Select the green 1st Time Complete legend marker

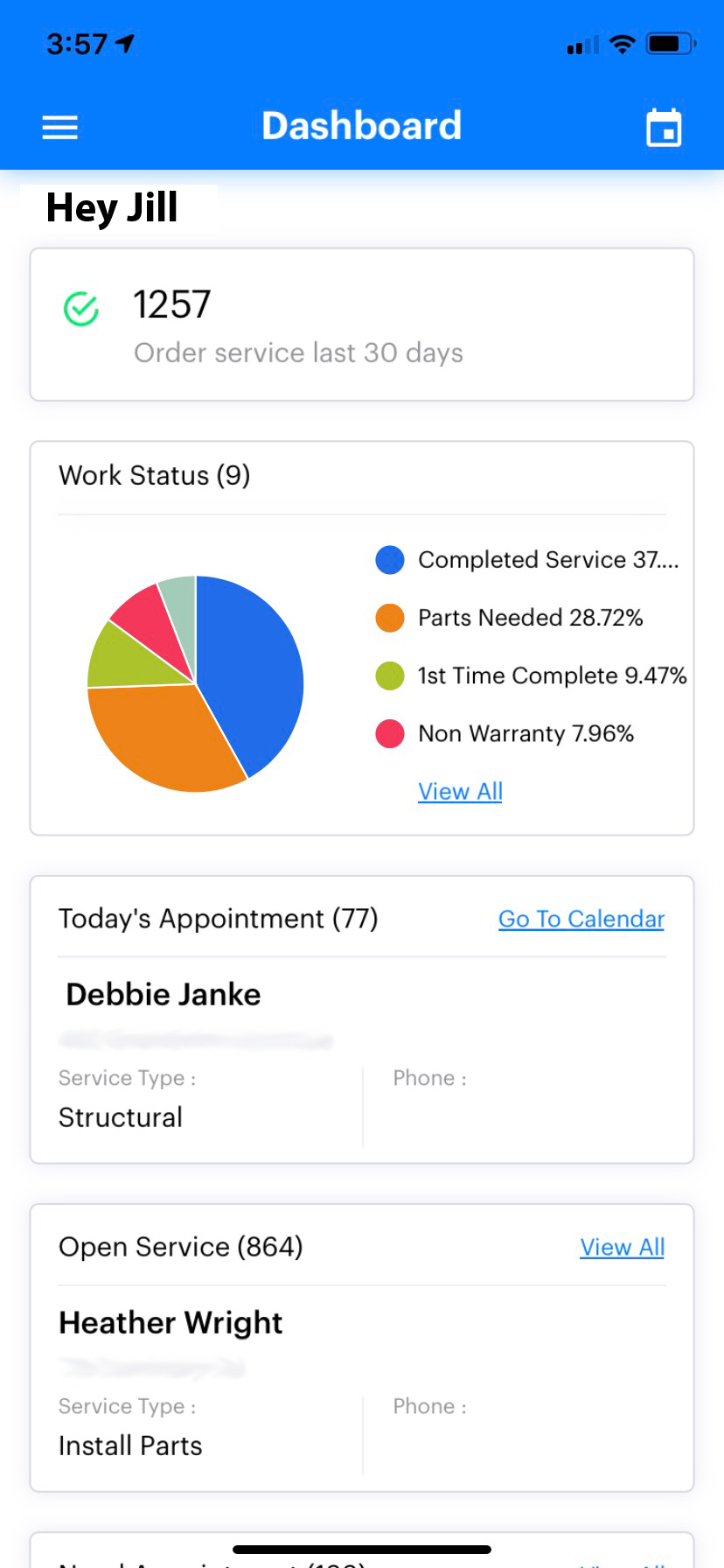click(389, 675)
